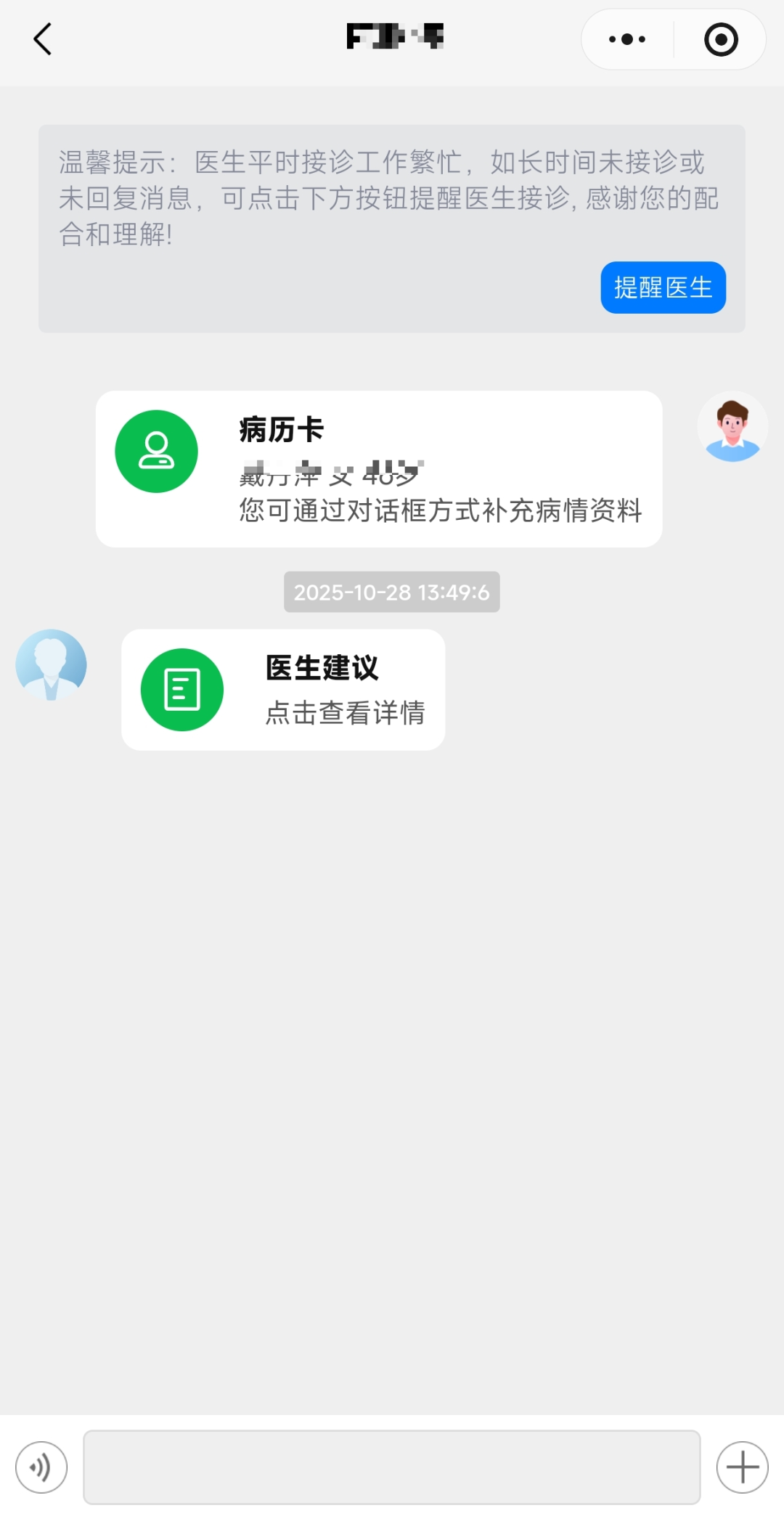
Task: Tap the message input field to type
Action: 392,1468
